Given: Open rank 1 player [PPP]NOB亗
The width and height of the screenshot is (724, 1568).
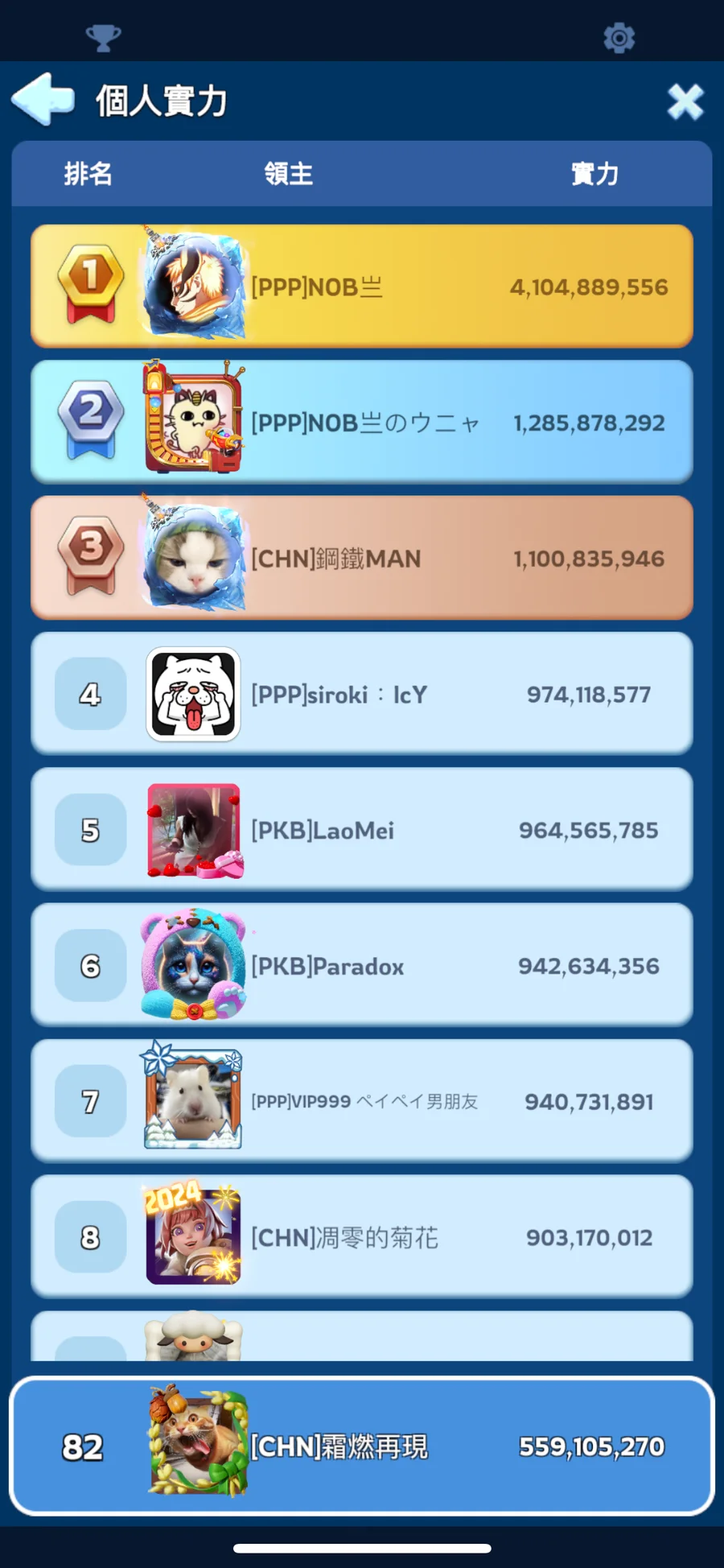Looking at the screenshot, I should click(362, 287).
